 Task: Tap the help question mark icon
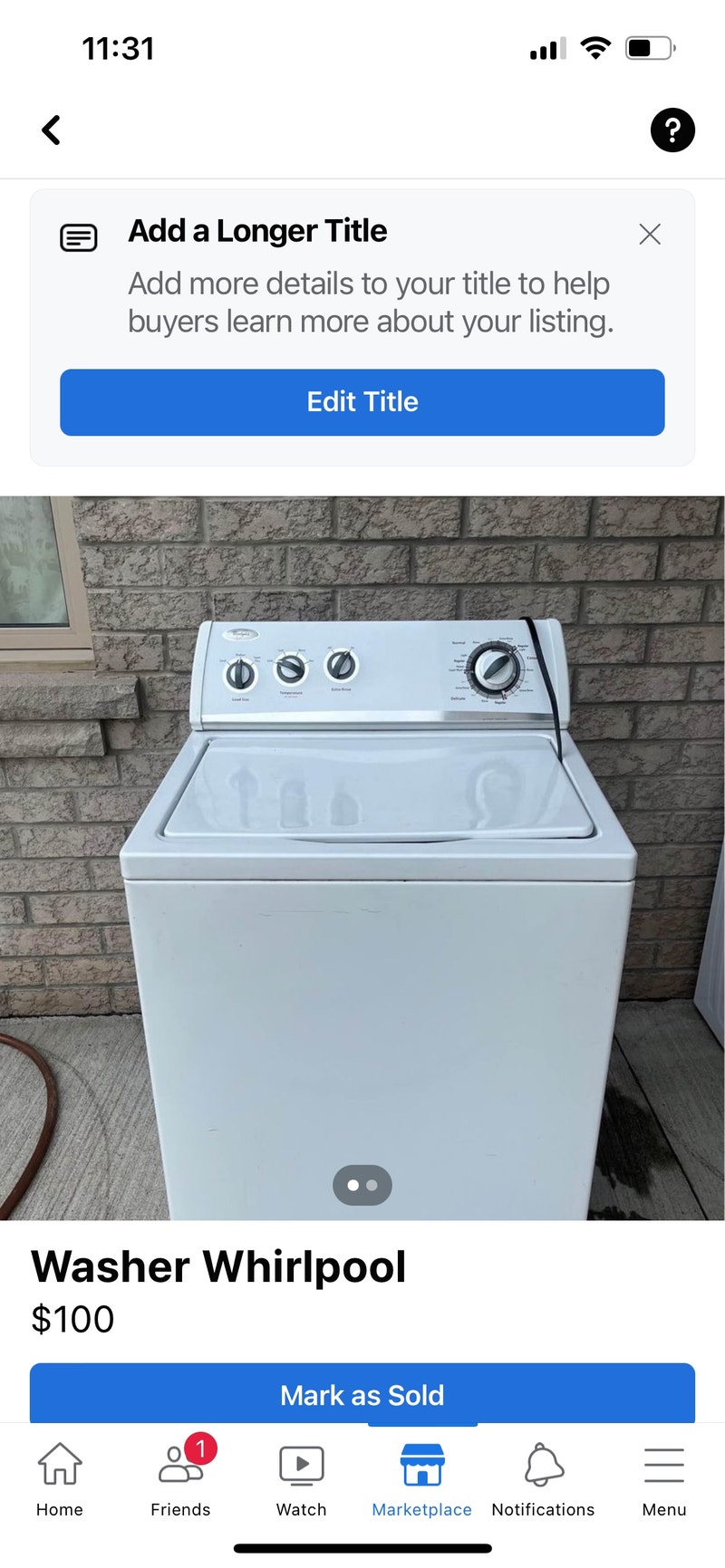(672, 130)
